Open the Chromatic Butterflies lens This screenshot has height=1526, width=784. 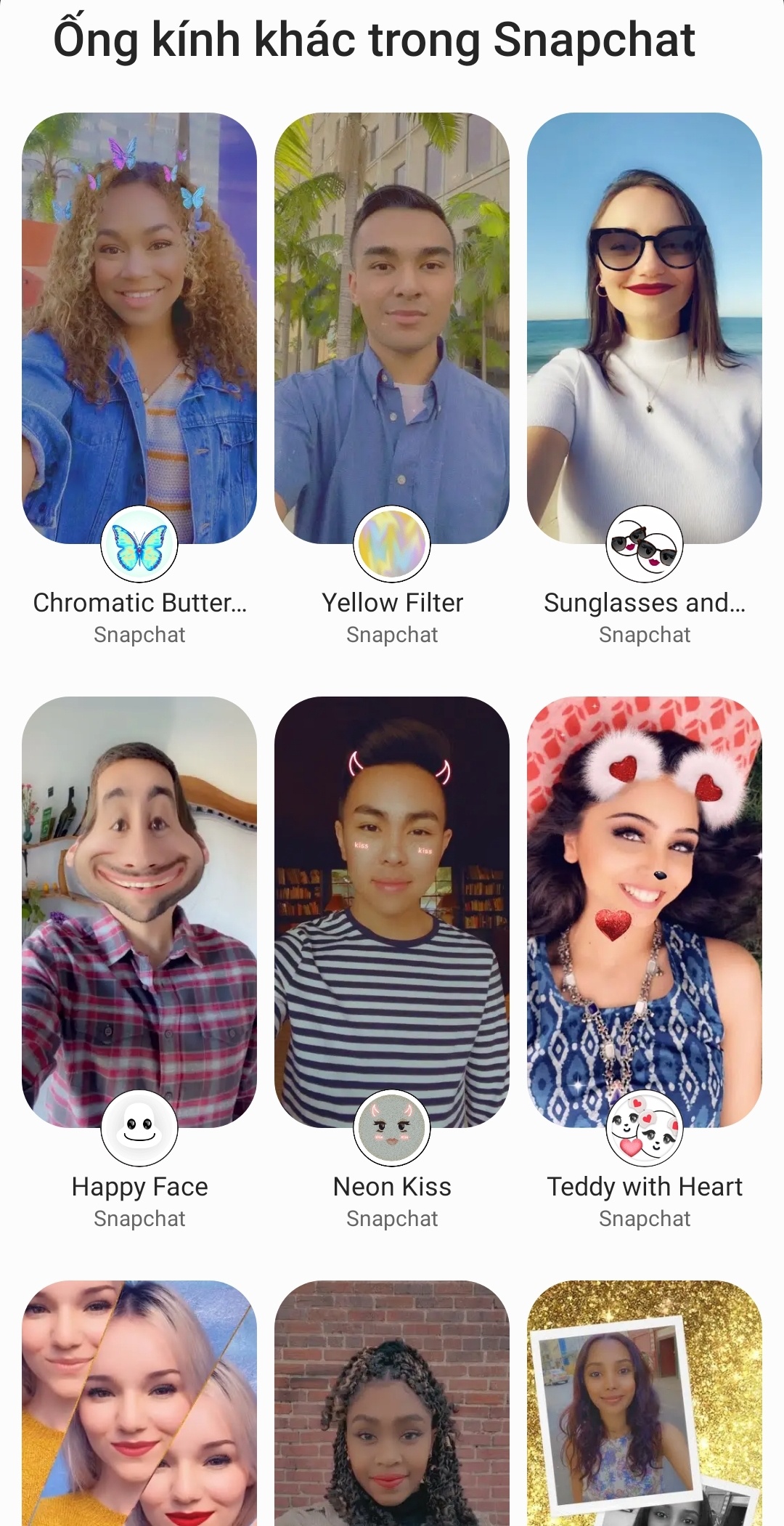(x=139, y=328)
